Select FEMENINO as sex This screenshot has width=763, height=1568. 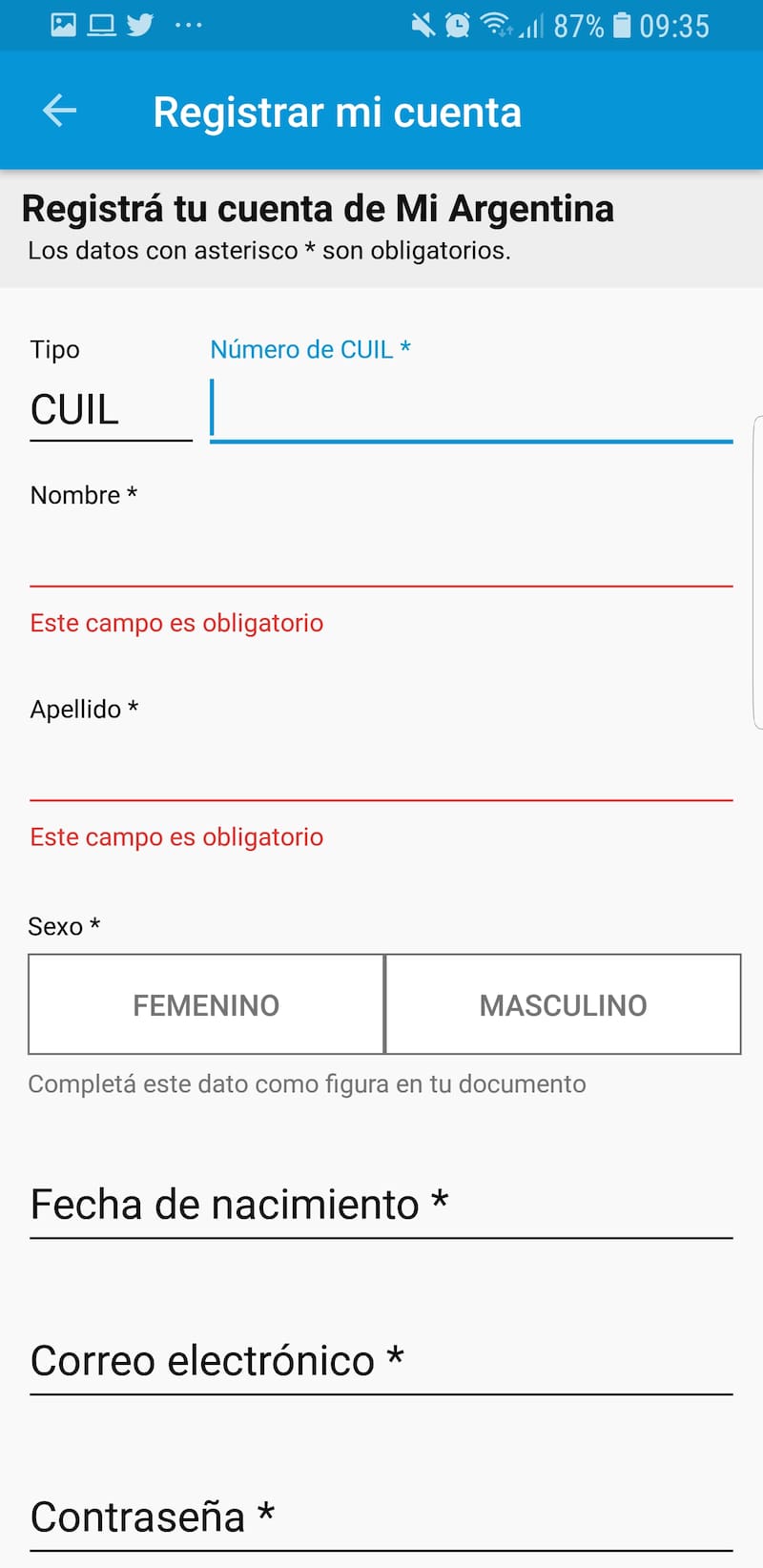206,1004
